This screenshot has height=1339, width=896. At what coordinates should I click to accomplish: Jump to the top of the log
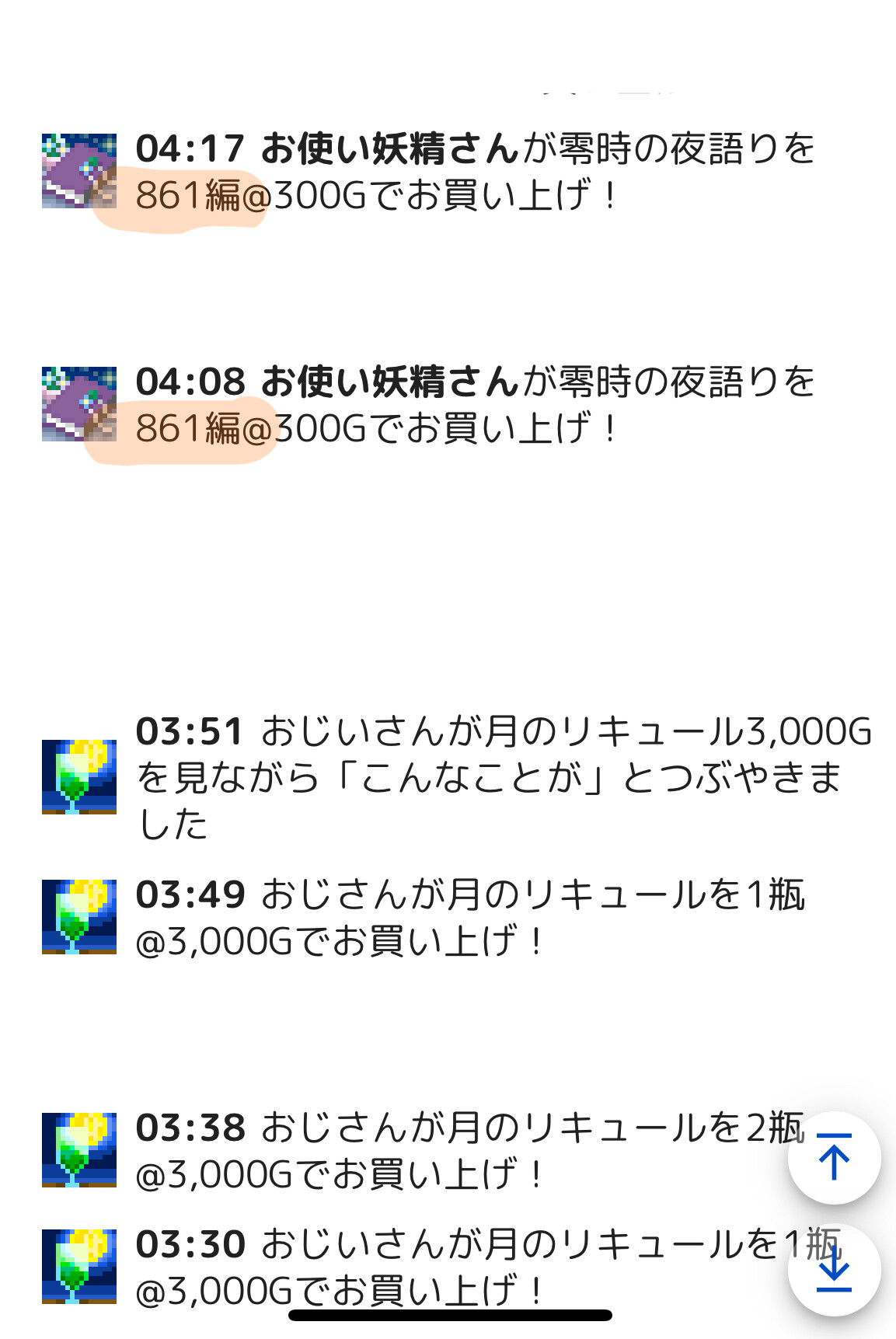tap(834, 1157)
